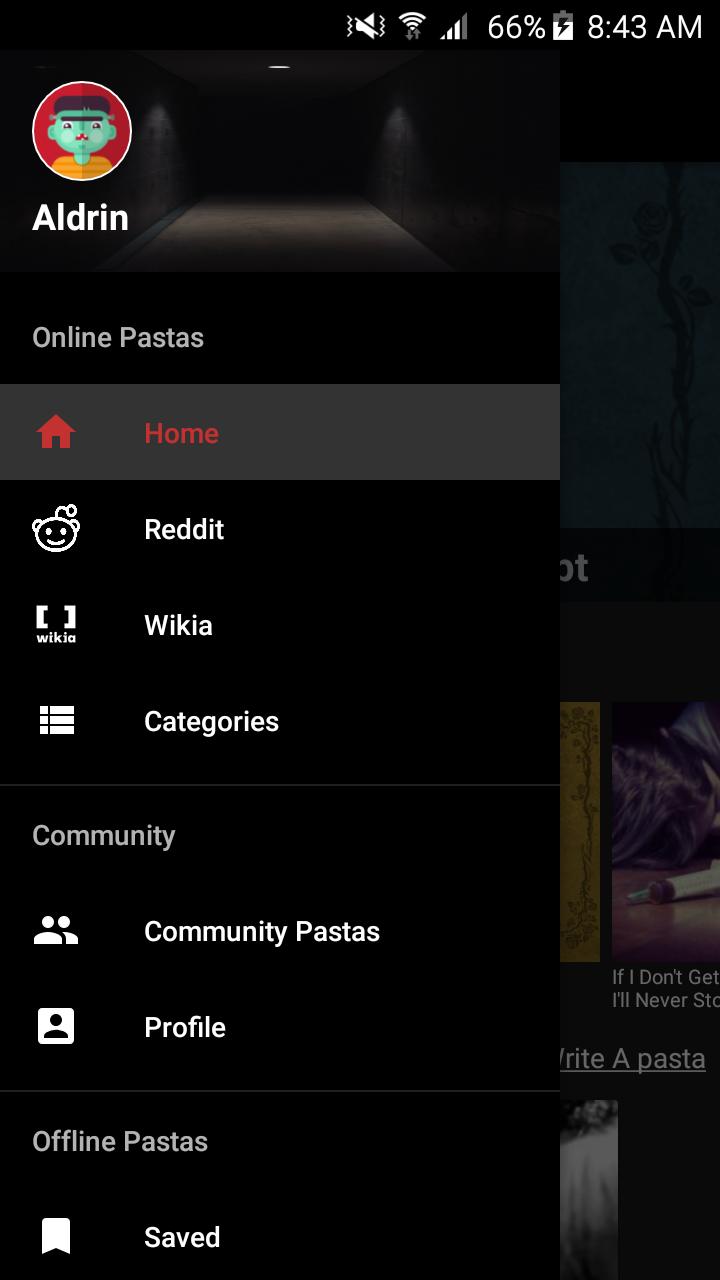Screen dimensions: 720x1280
Task: Open the Saved offline pastas entry
Action: pos(181,1236)
